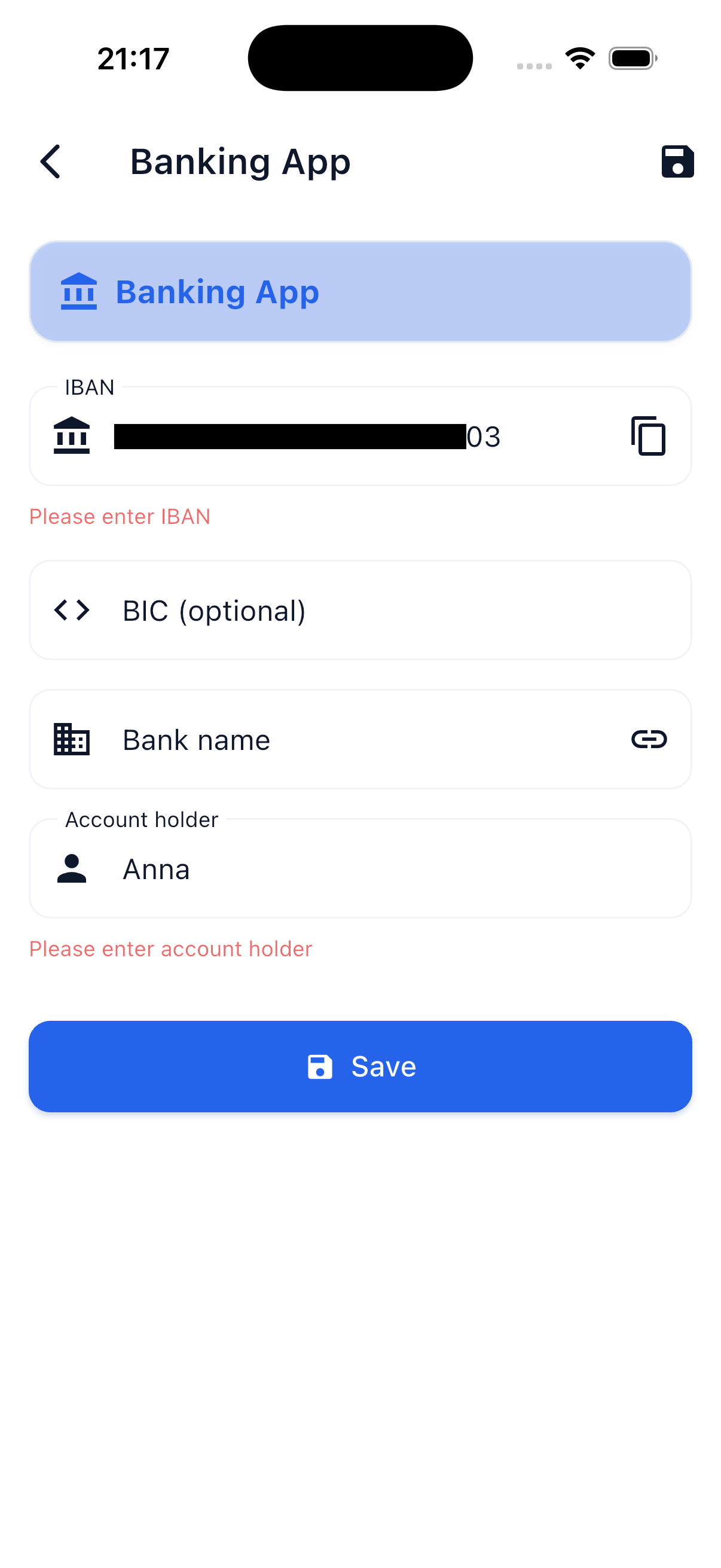The width and height of the screenshot is (721, 1568).
Task: Click the bank icon inside the IBAN field
Action: [71, 436]
